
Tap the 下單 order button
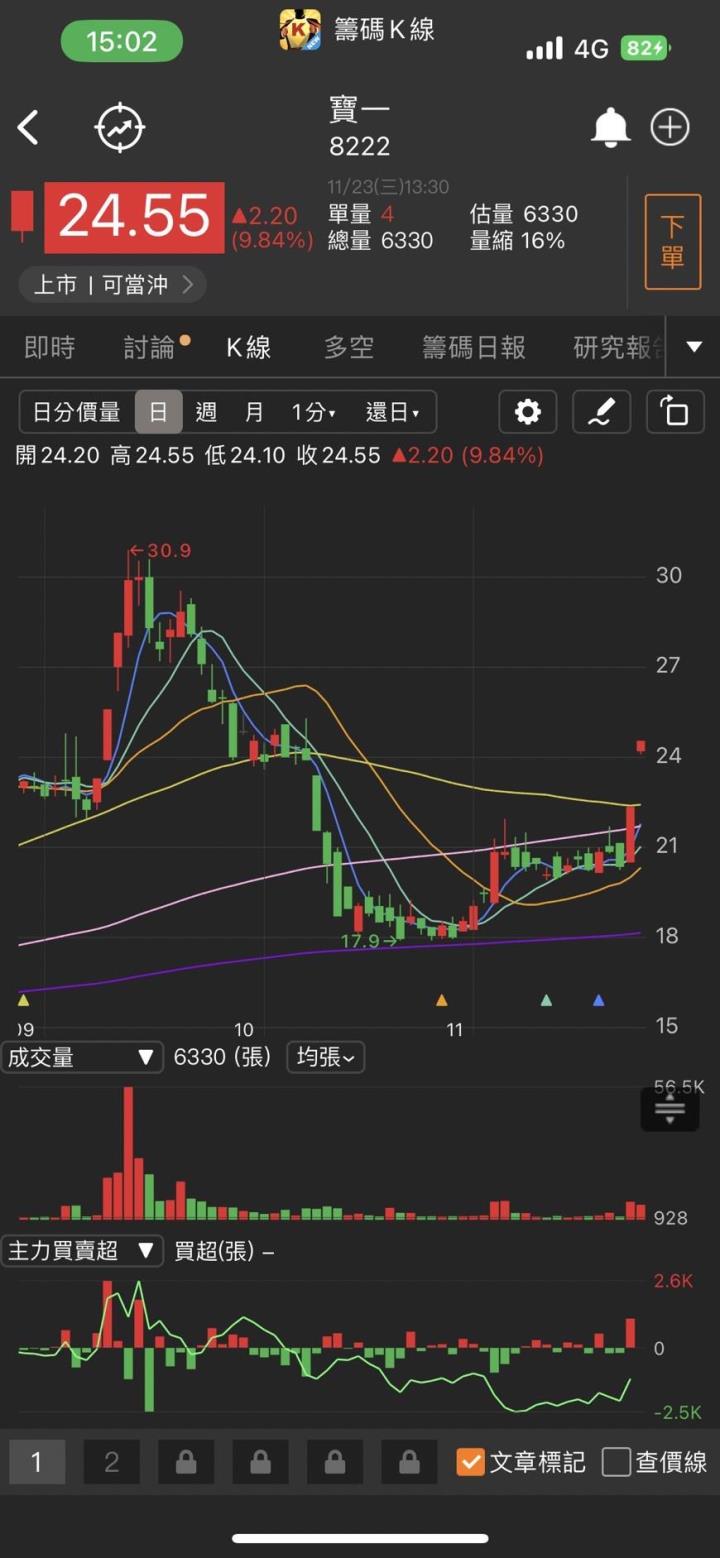pos(672,242)
